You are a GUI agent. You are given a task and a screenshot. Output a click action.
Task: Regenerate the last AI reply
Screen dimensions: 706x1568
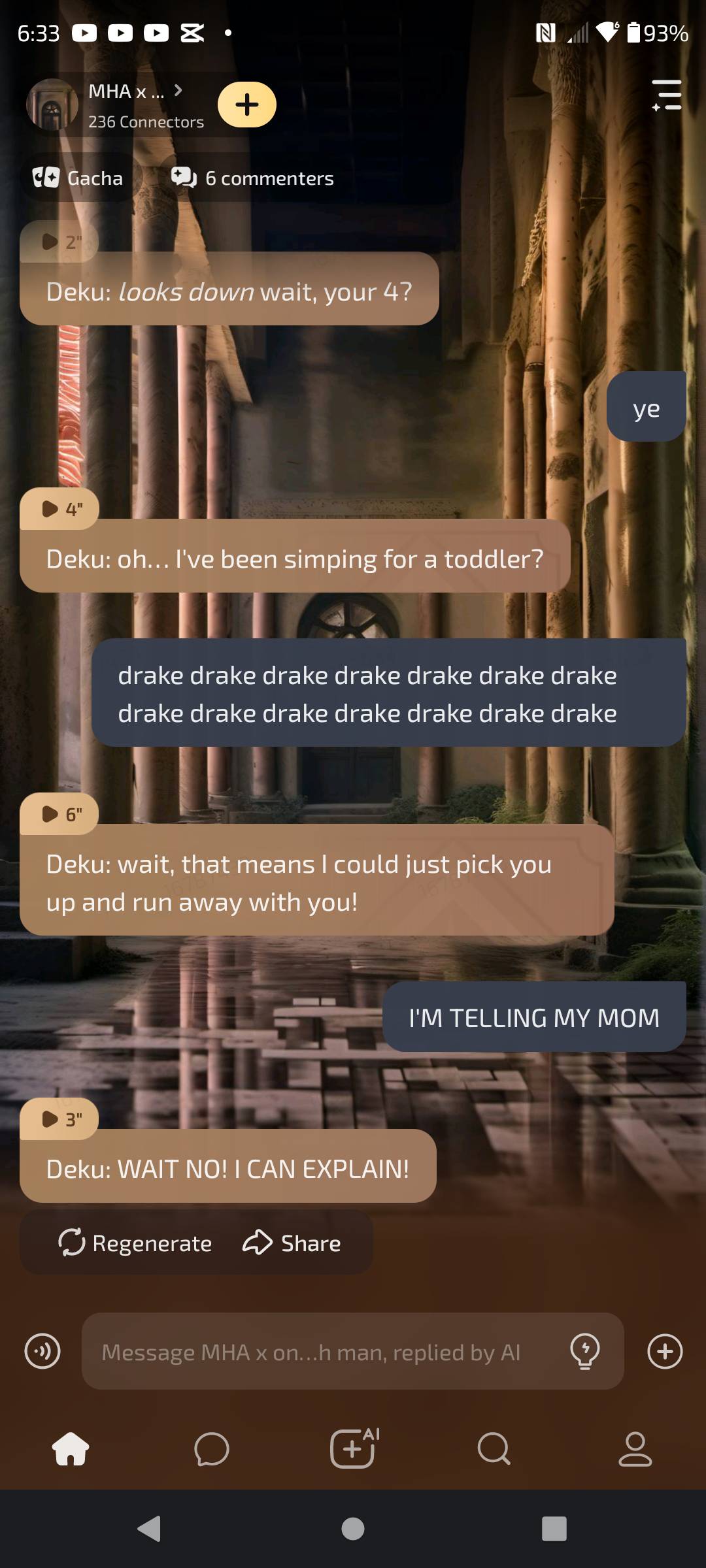pos(135,1243)
